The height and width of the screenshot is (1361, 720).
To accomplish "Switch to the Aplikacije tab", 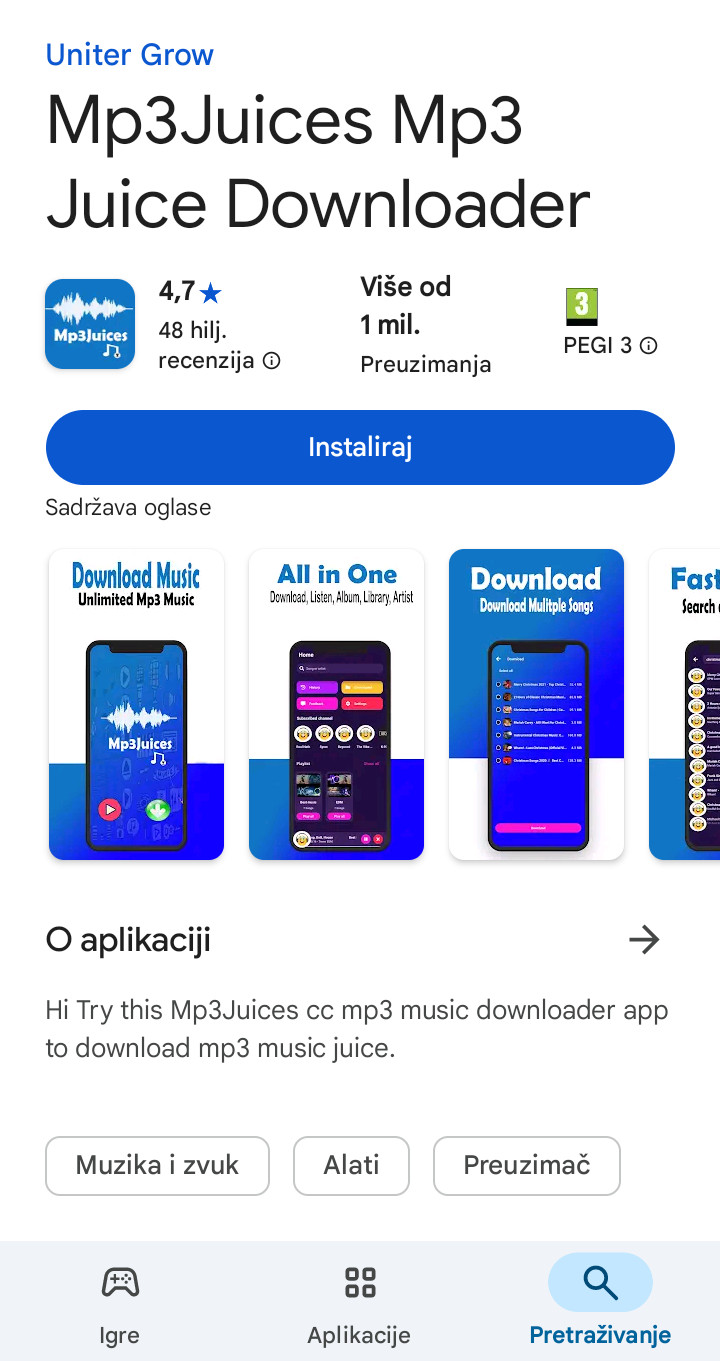I will click(359, 1301).
